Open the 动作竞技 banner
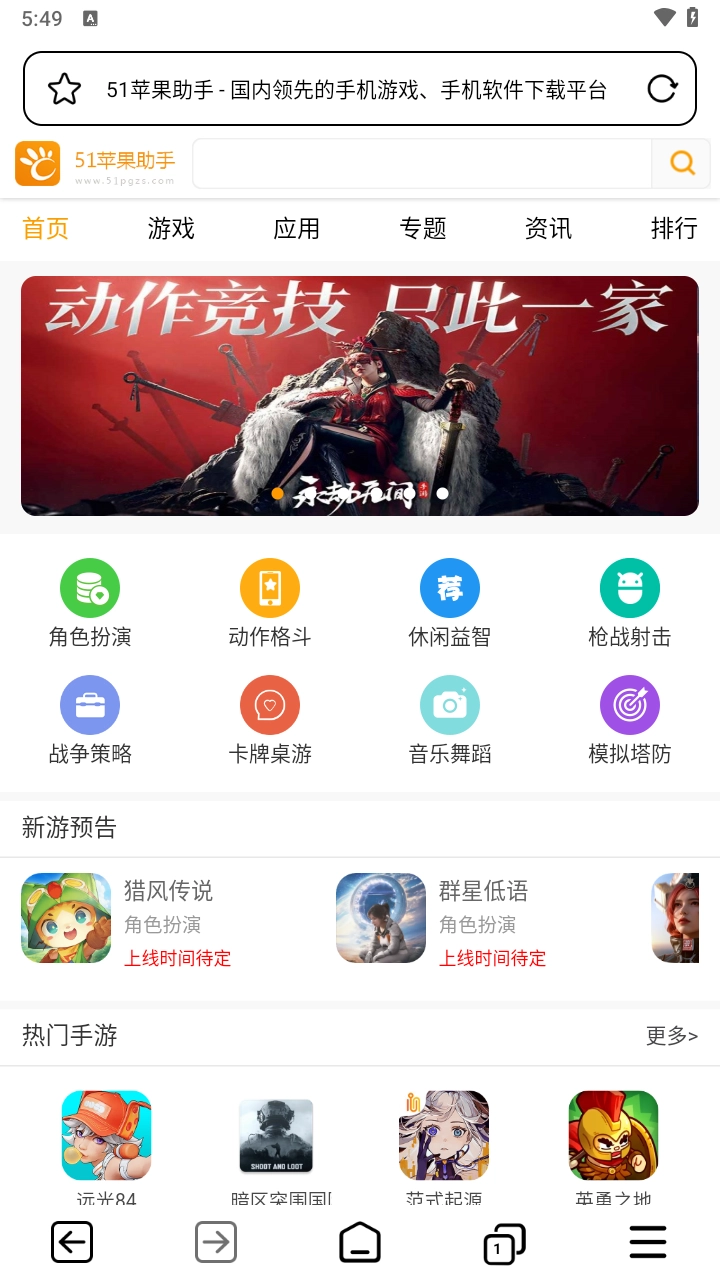720x1280 pixels. pos(360,395)
